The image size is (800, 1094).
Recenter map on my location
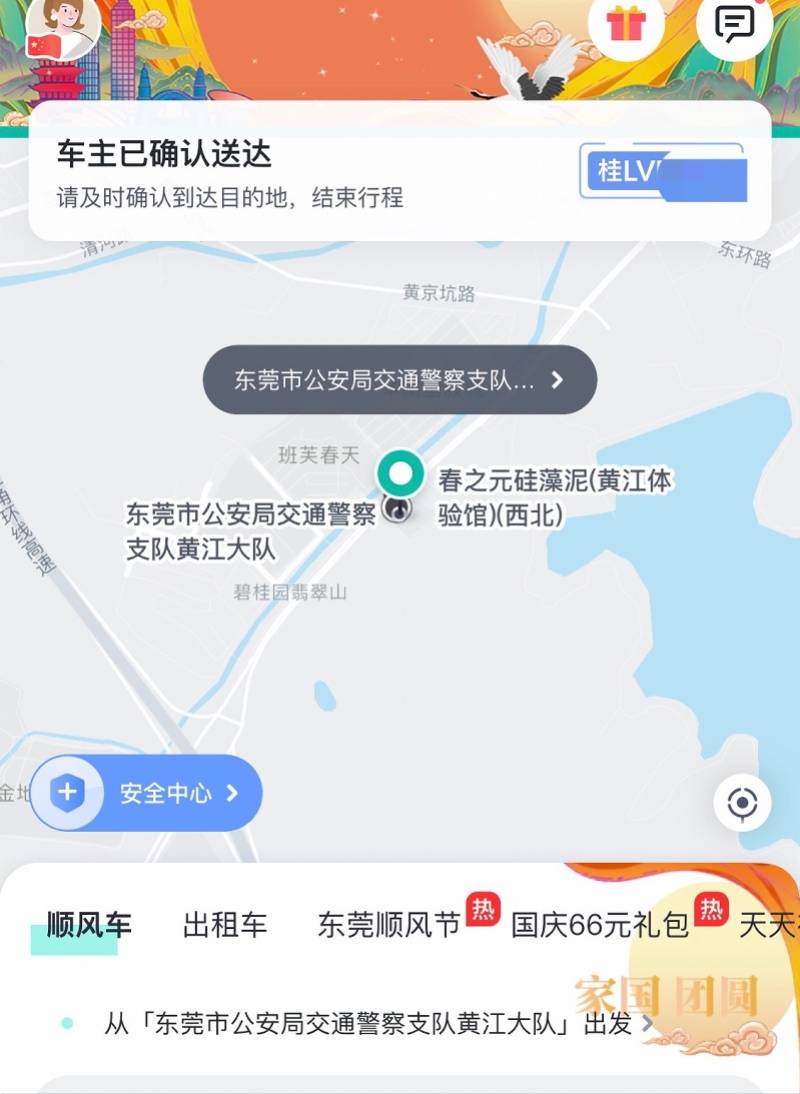(x=742, y=802)
